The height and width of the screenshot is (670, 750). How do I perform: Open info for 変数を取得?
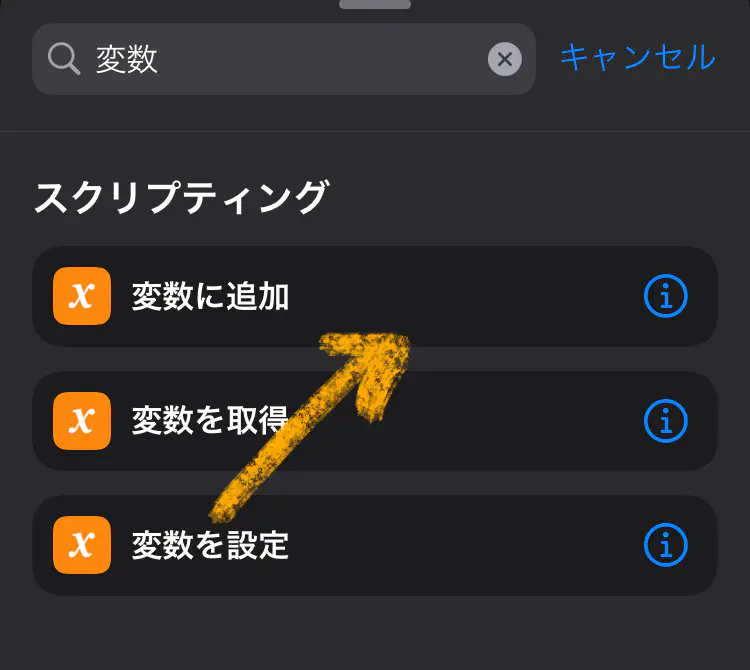(x=666, y=421)
